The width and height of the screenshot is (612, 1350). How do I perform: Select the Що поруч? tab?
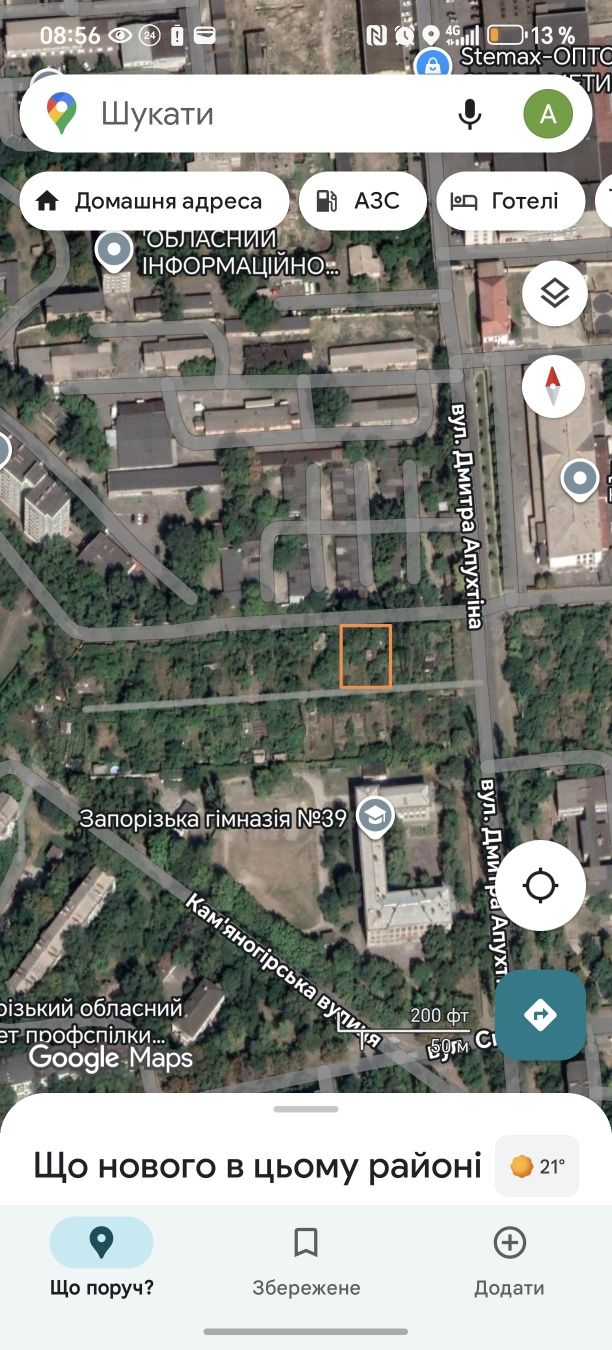[102, 1260]
